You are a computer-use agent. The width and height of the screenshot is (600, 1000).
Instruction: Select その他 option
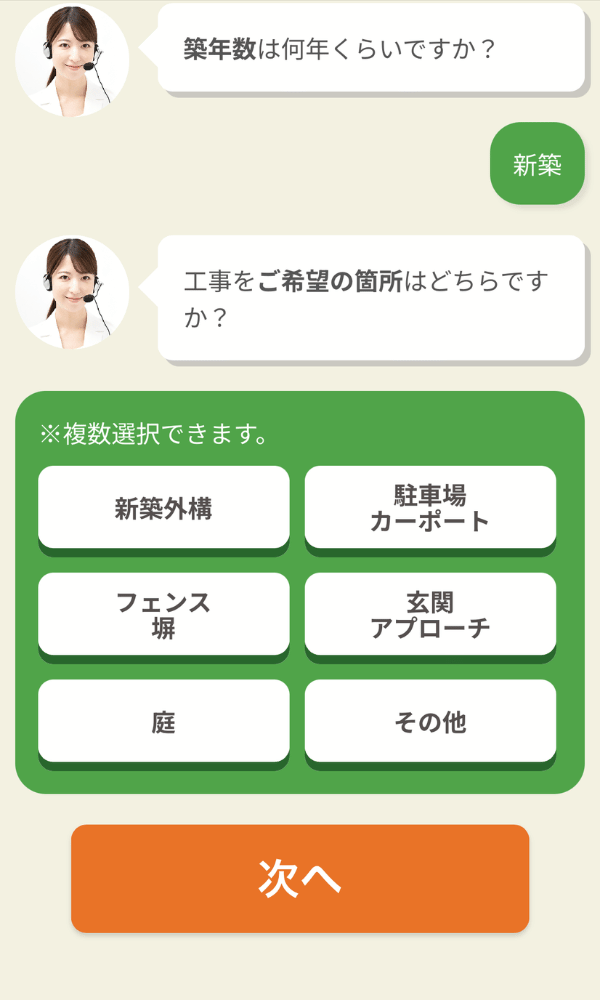(x=430, y=721)
